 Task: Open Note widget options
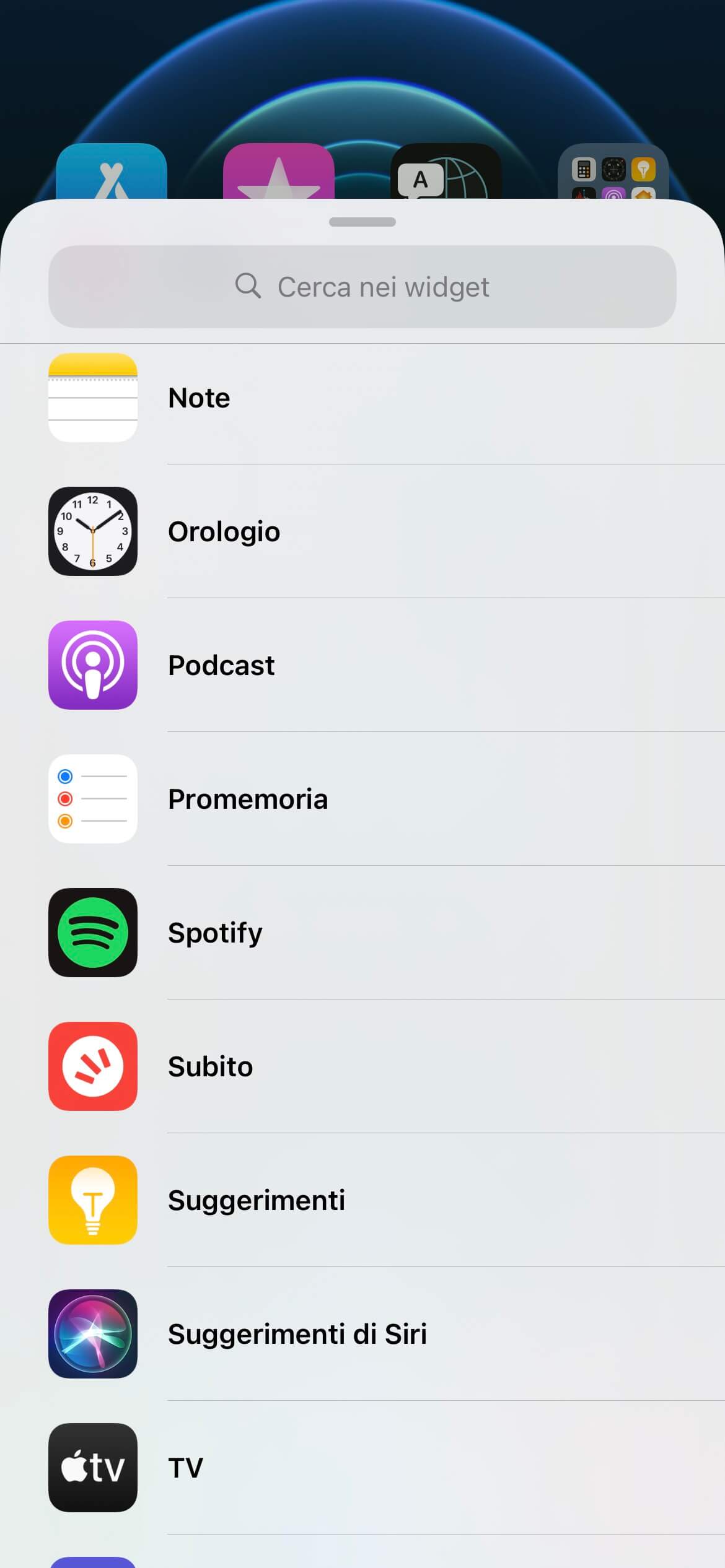tap(362, 398)
